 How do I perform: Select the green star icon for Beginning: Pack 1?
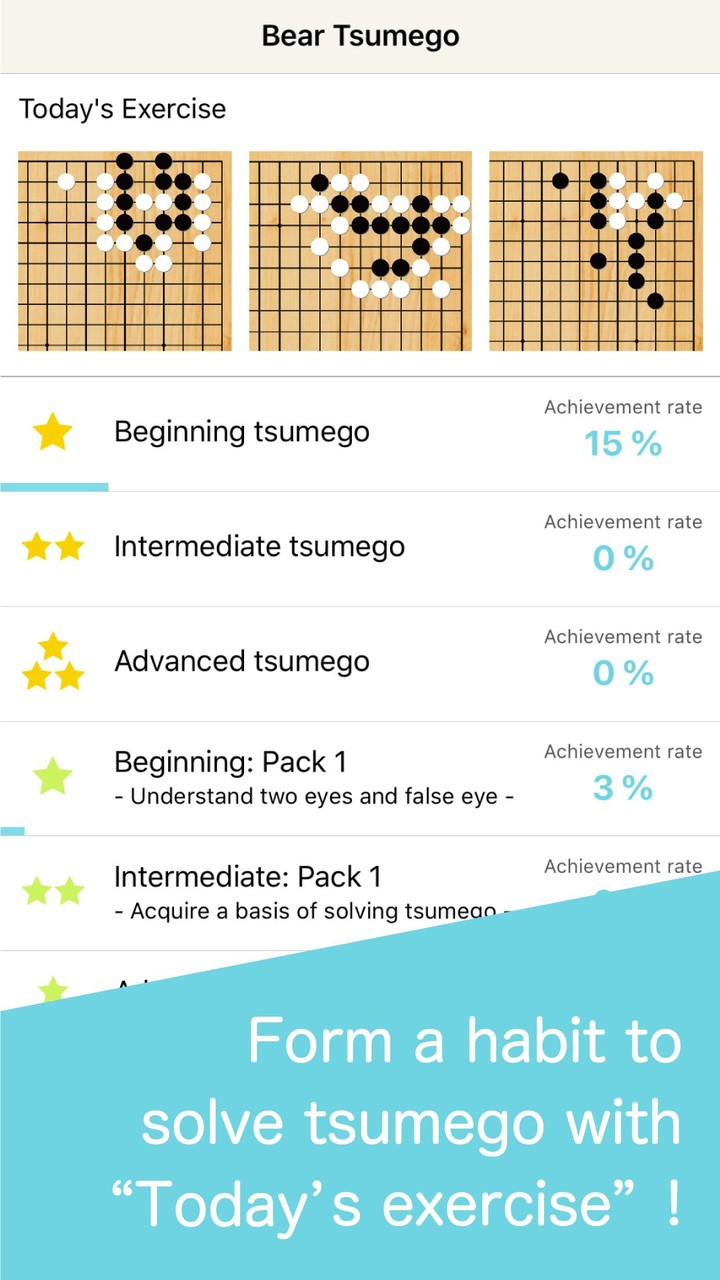click(55, 776)
